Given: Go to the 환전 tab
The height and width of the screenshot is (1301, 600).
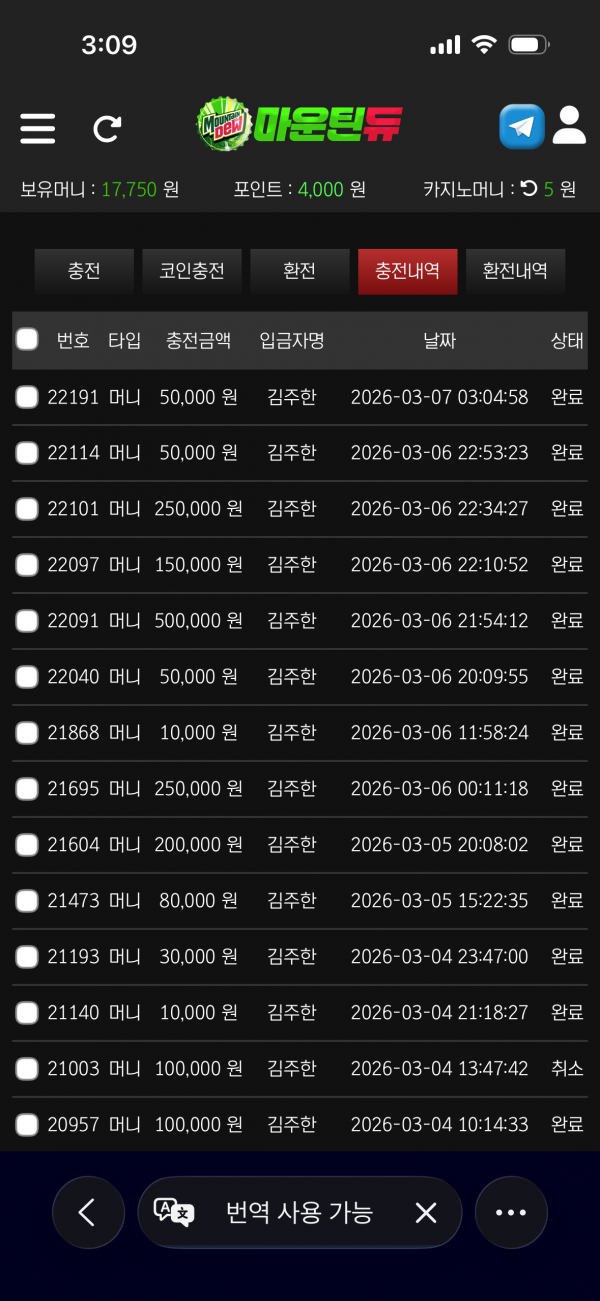Looking at the screenshot, I should pos(300,271).
